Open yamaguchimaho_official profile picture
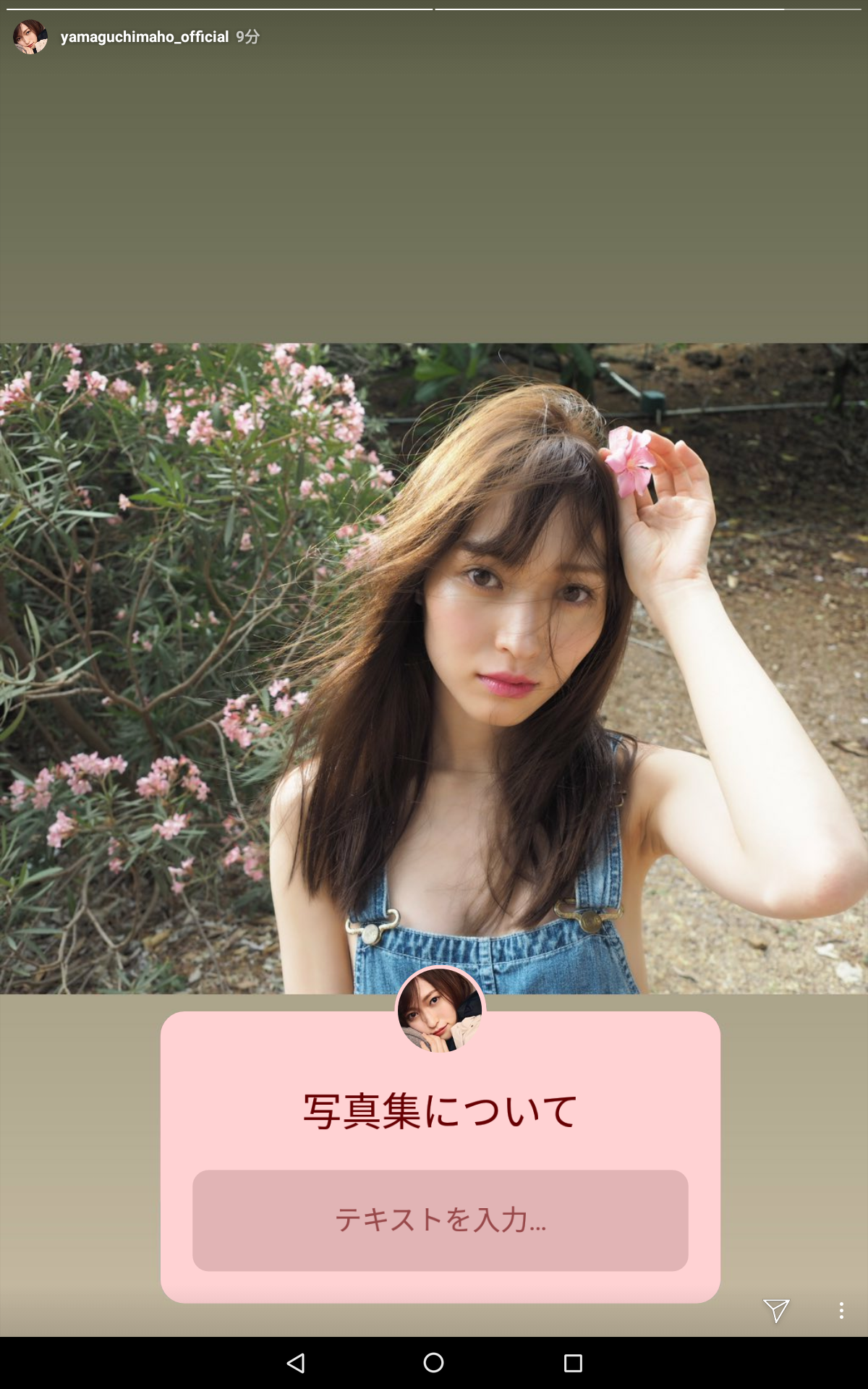This screenshot has width=868, height=1389. pyautogui.click(x=30, y=37)
